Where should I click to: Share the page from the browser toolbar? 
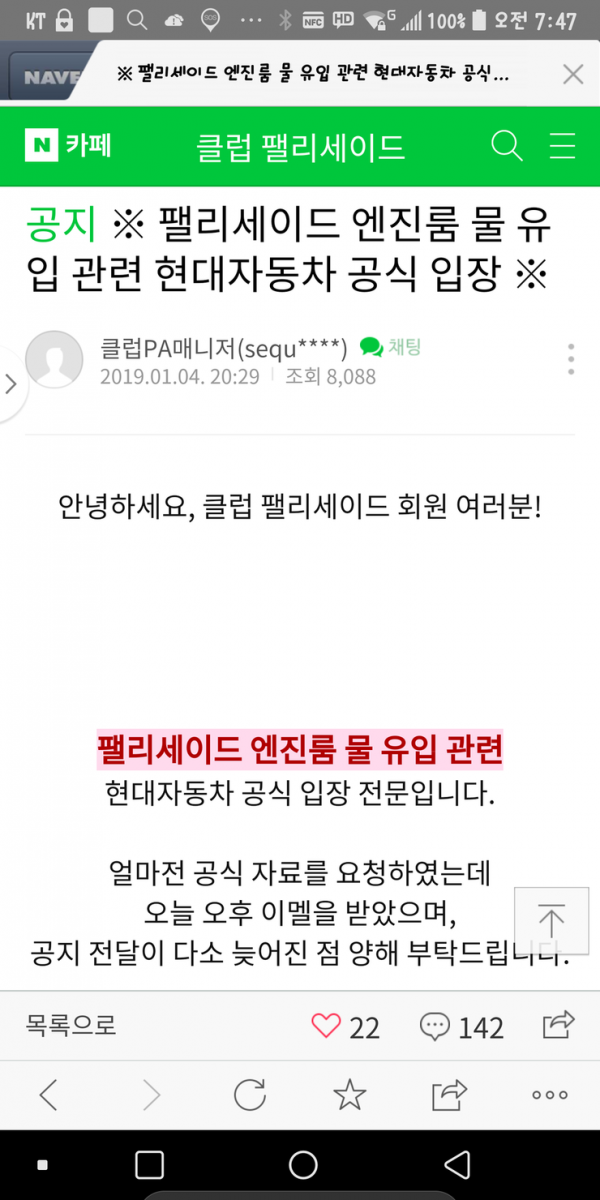click(449, 1095)
